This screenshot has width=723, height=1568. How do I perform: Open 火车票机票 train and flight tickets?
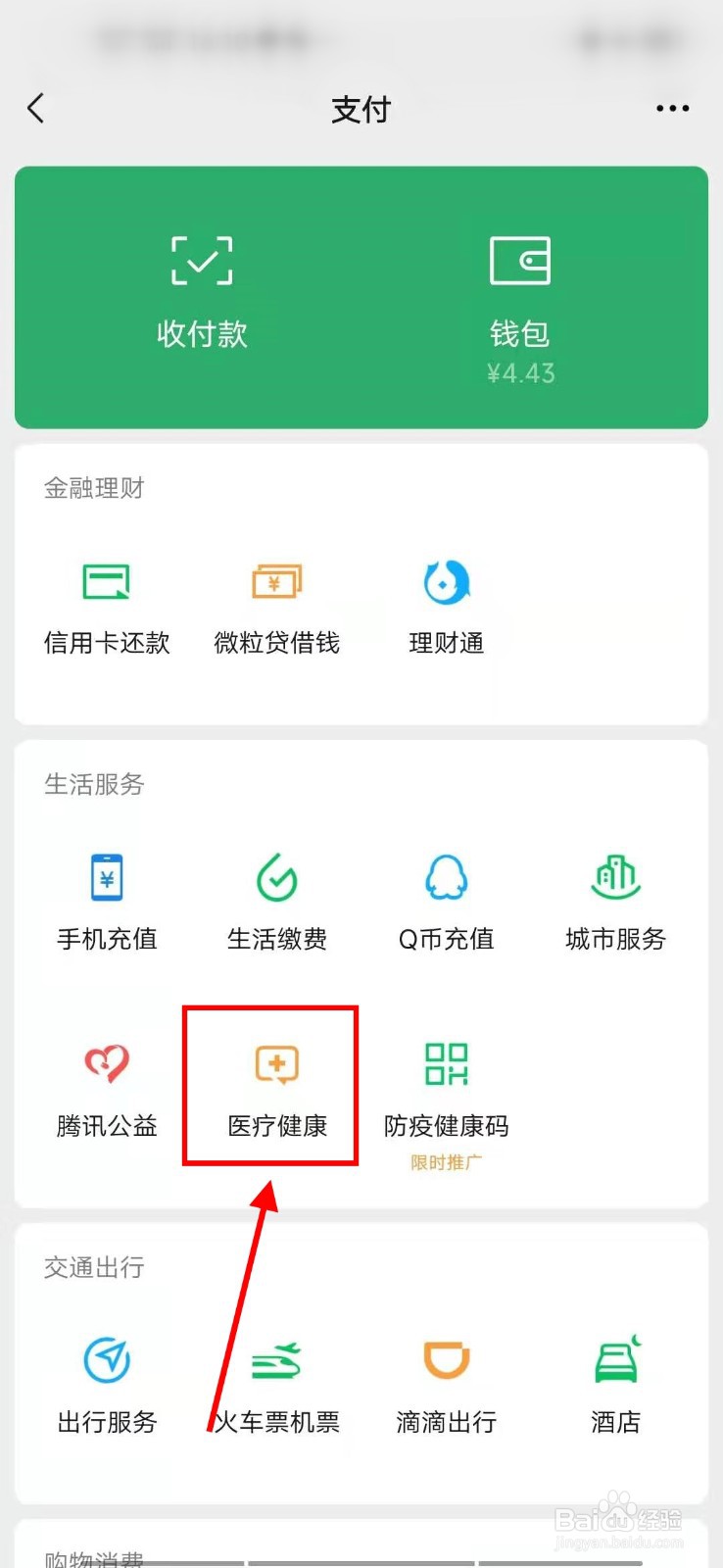276,1384
